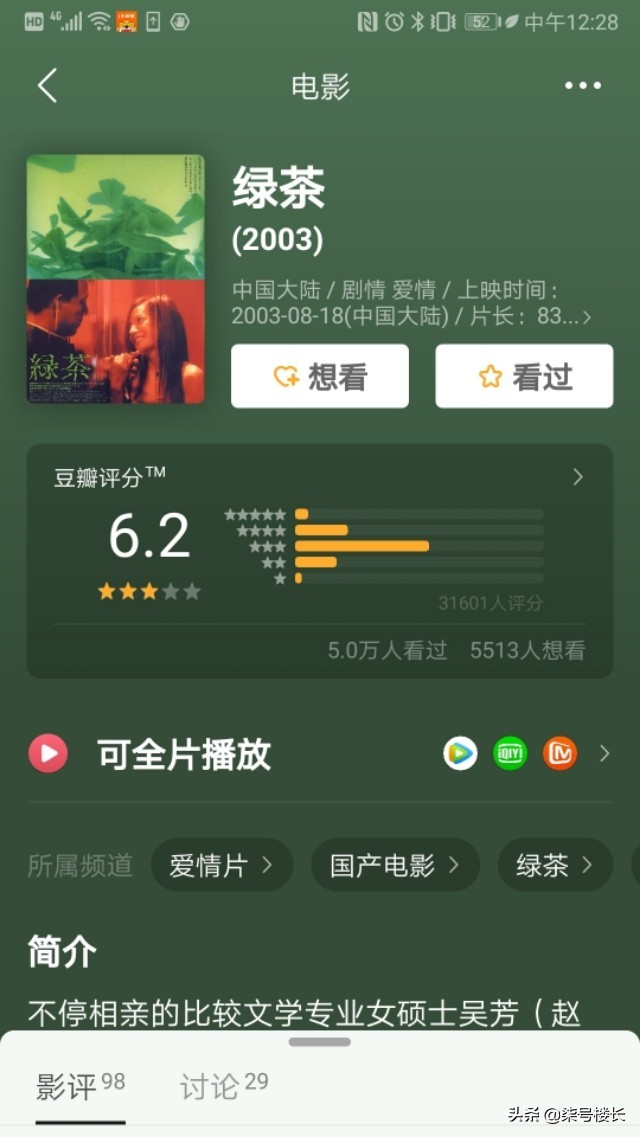Screen dimensions: 640x1137
Task: Tap the Tencent Video streaming source icon
Action: point(460,753)
